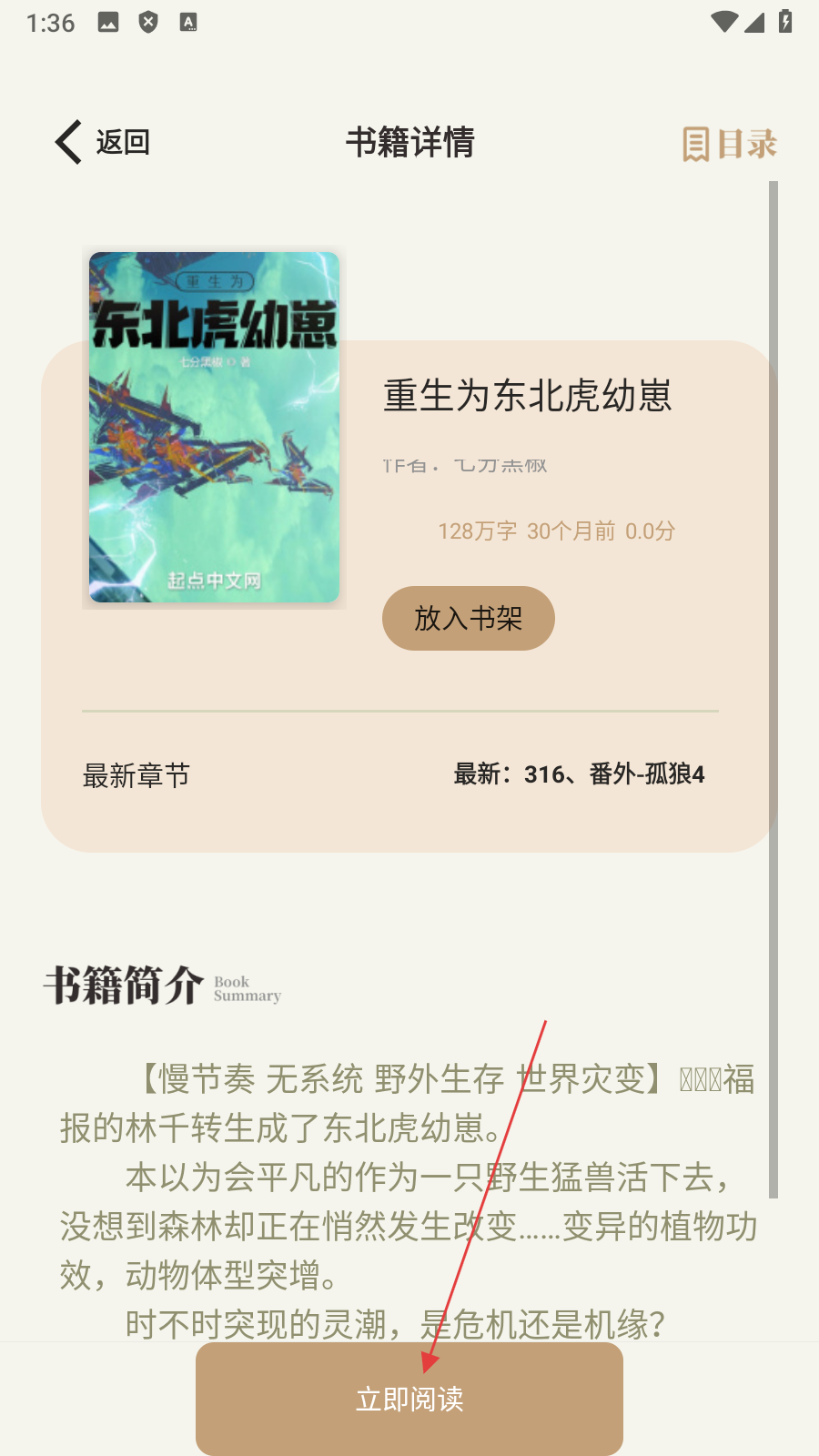Add the book via 放入书架
819x1456 pixels.
[468, 619]
